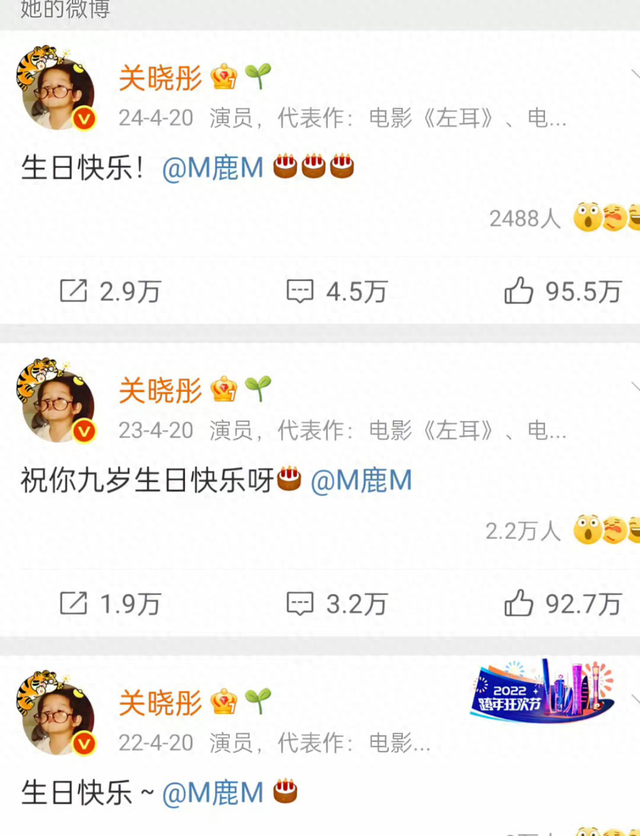
Task: Tap the 关晓彤 username on the 22-4-20 post
Action: [160, 702]
